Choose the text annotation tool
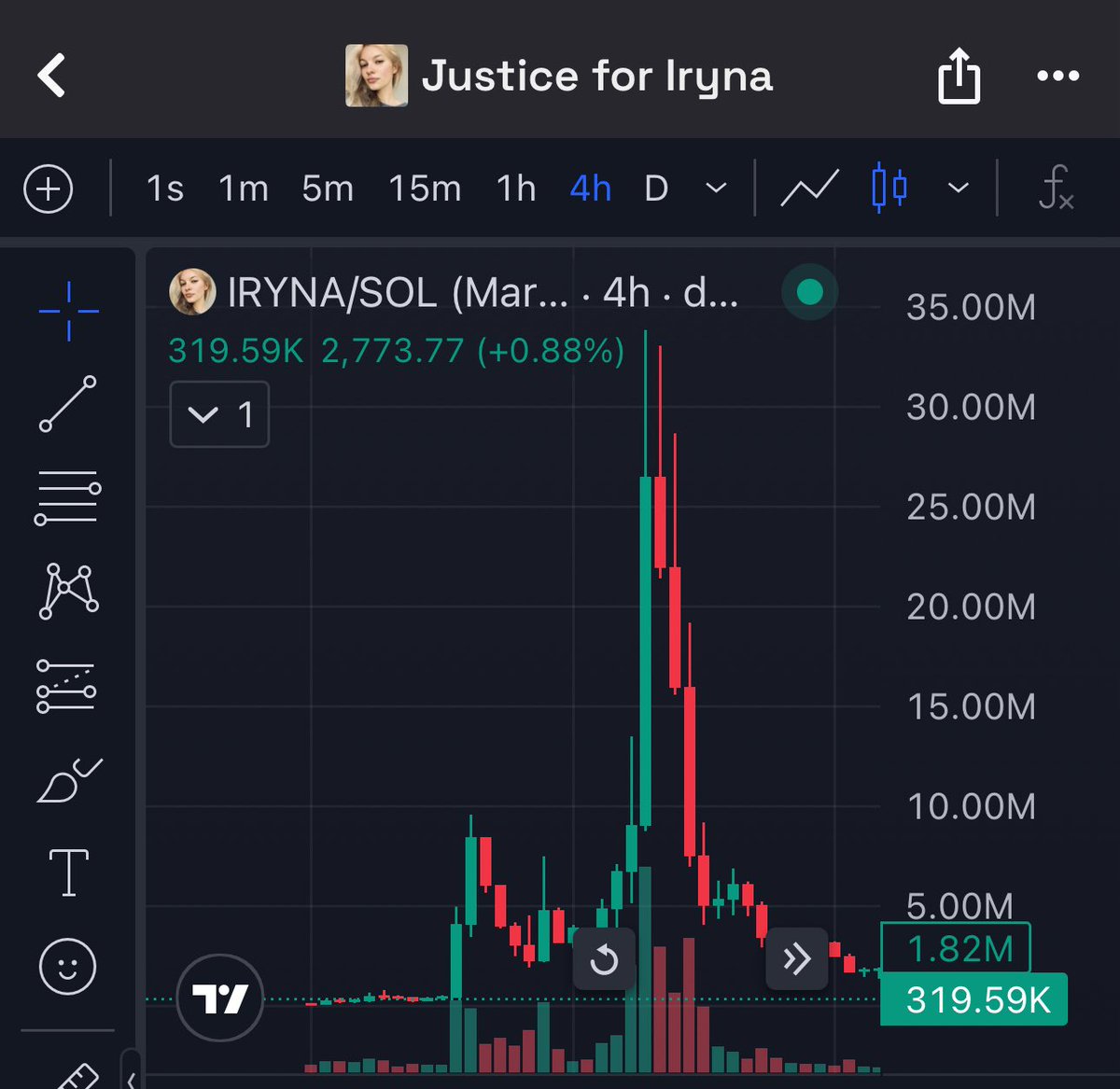The width and height of the screenshot is (1120, 1089). [68, 873]
